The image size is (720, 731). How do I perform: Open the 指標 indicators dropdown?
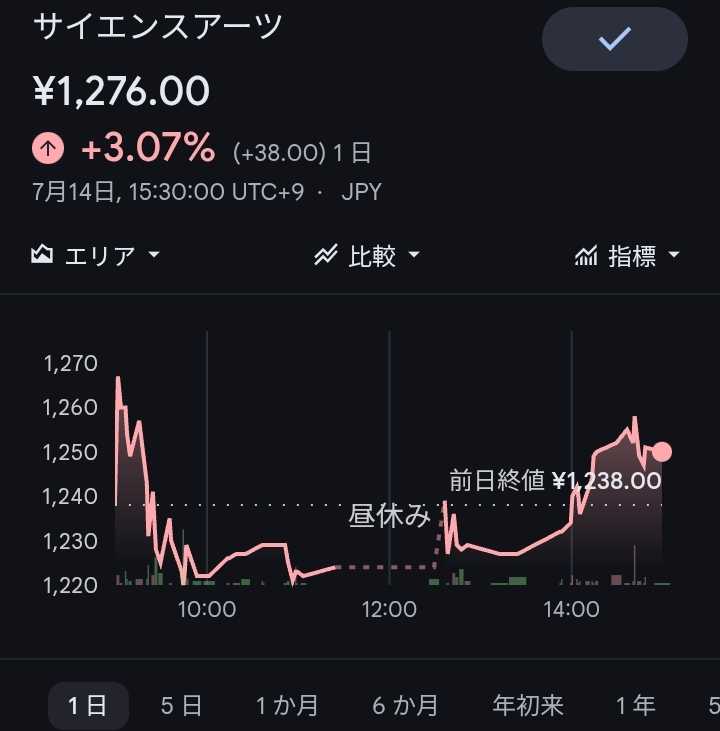(x=627, y=255)
